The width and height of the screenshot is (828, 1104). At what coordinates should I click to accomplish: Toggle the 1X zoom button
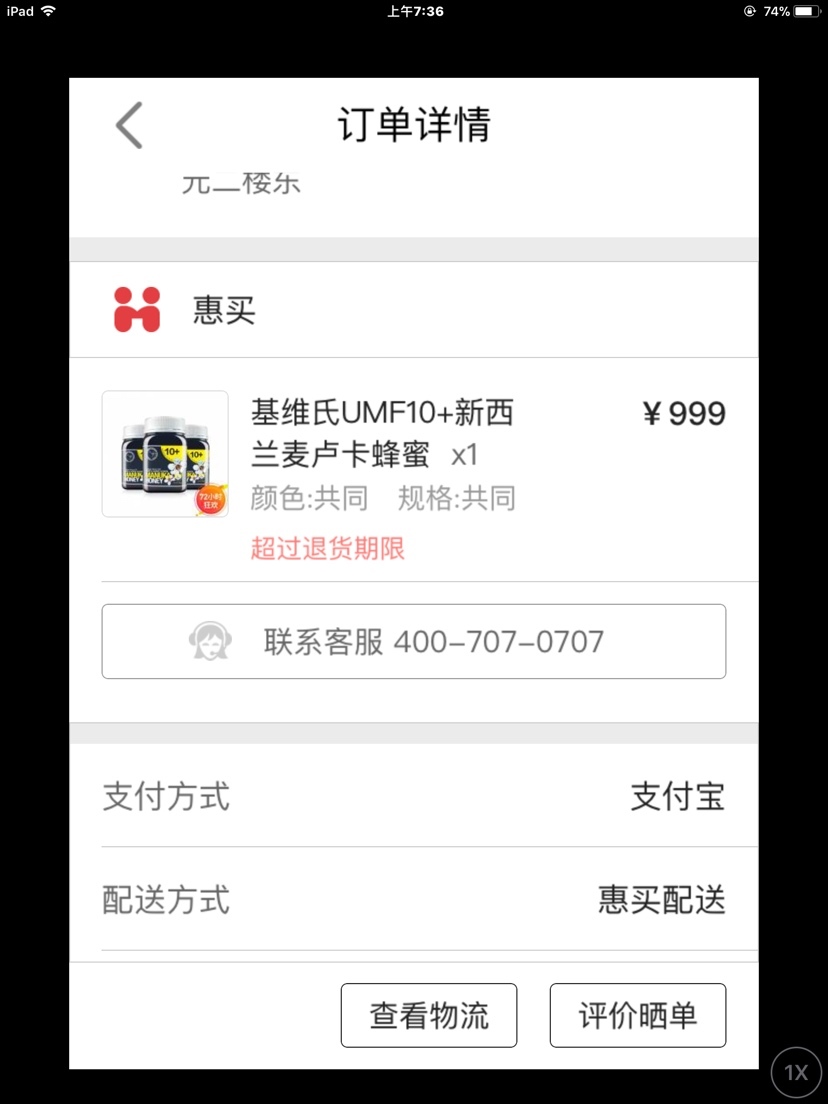tap(796, 1073)
